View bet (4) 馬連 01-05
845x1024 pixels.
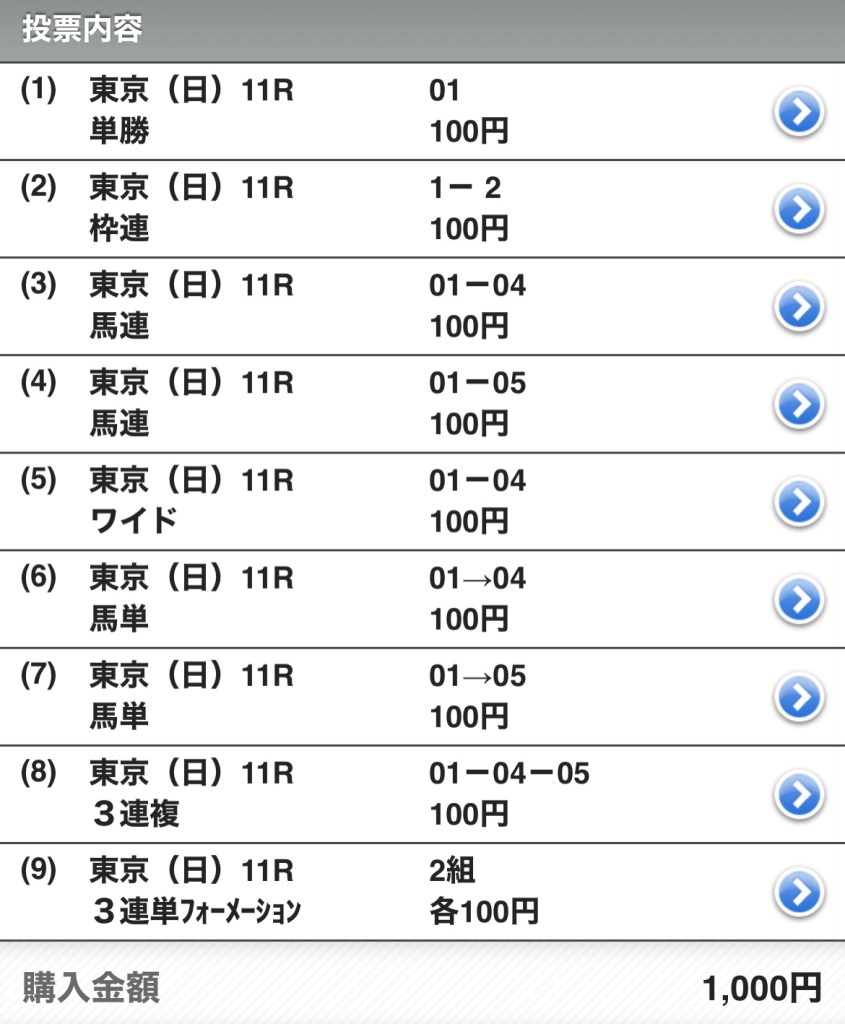pos(799,405)
